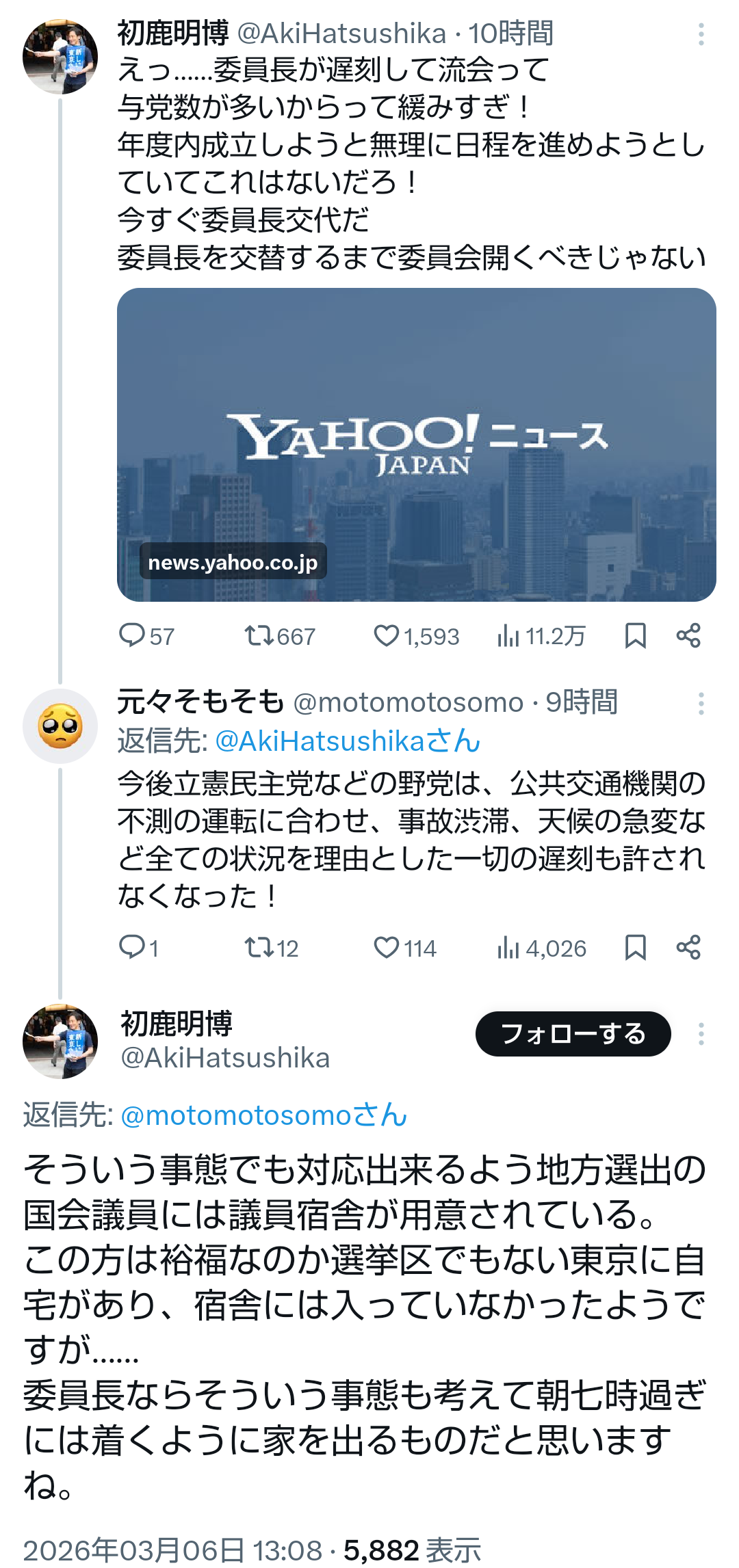Open @motomotosomoさん reply-to link
The height and width of the screenshot is (1568, 739).
[263, 1115]
